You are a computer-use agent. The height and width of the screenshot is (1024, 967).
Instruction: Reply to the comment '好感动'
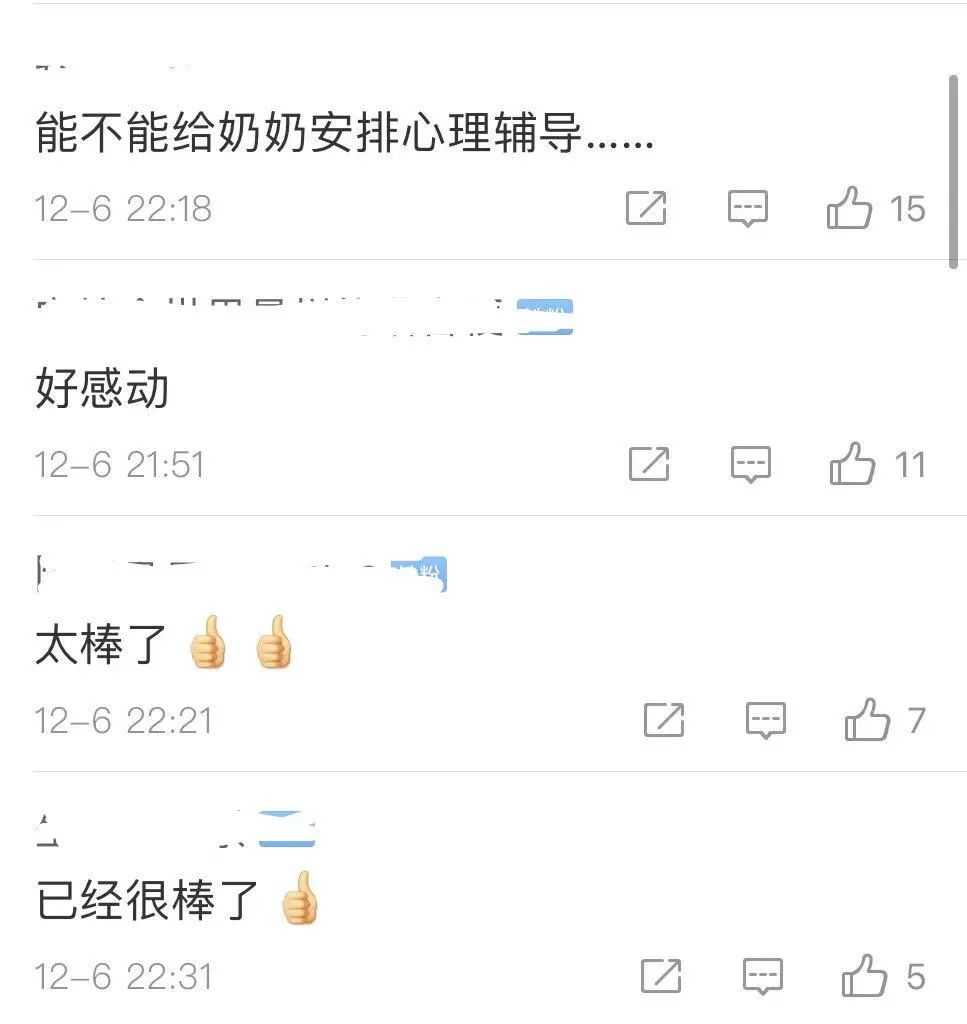click(x=751, y=464)
